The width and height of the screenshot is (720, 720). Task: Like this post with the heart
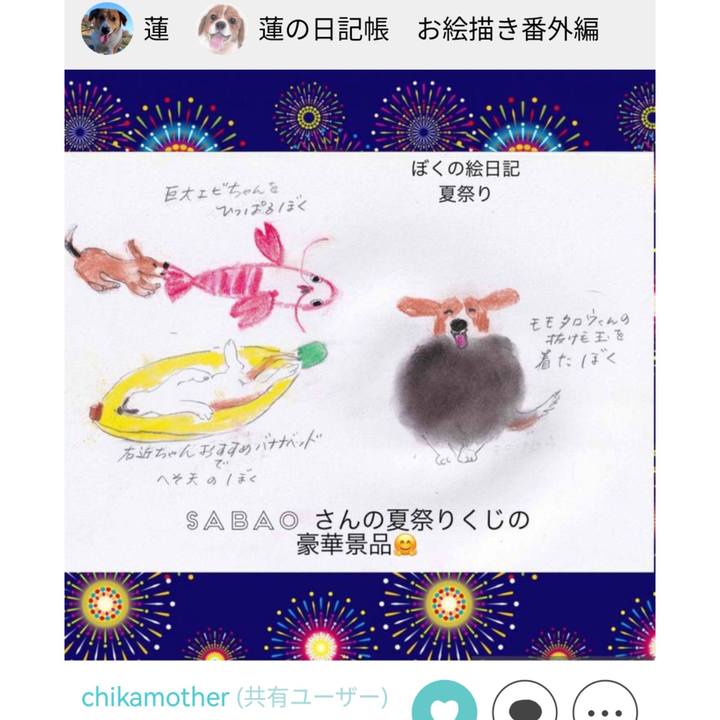(444, 703)
